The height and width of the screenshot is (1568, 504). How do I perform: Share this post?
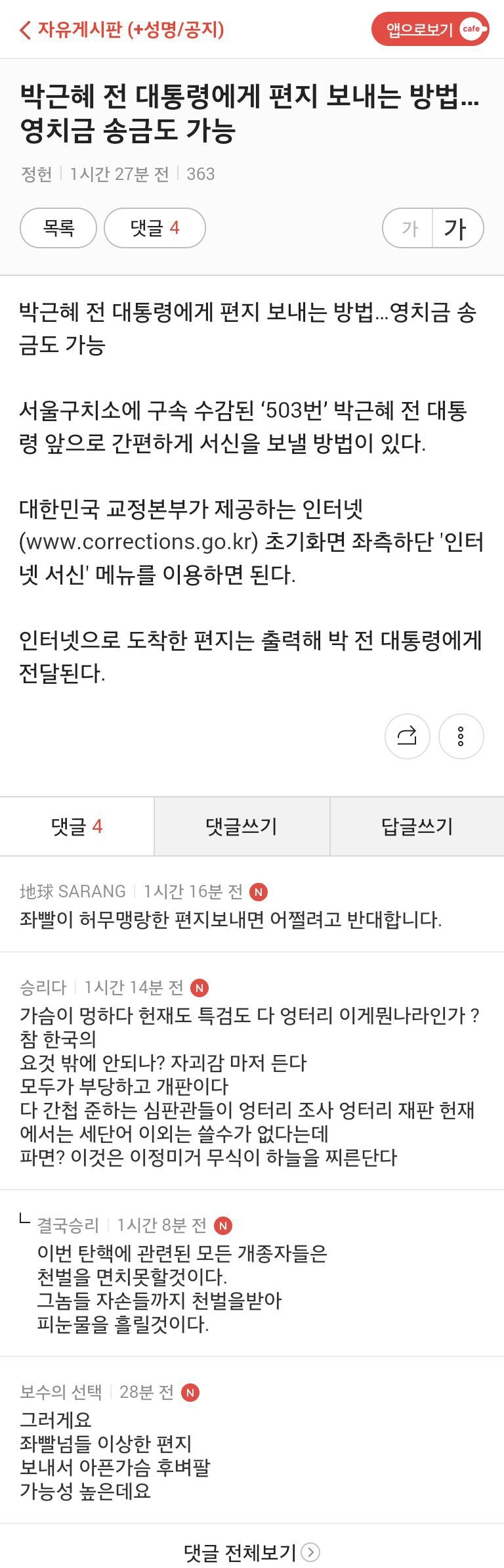tap(407, 736)
